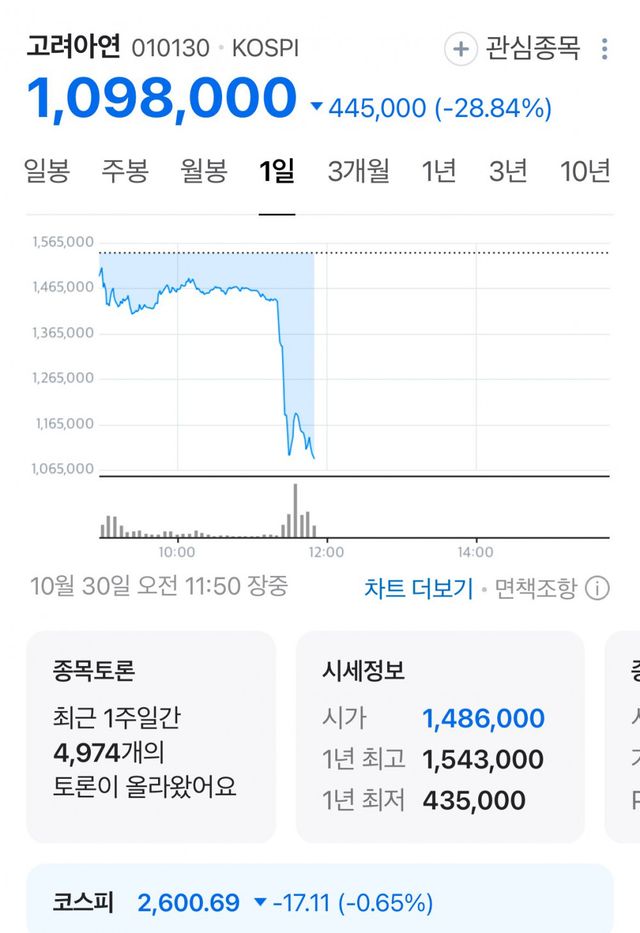Switch to the 주봉 chart tab

tap(124, 171)
